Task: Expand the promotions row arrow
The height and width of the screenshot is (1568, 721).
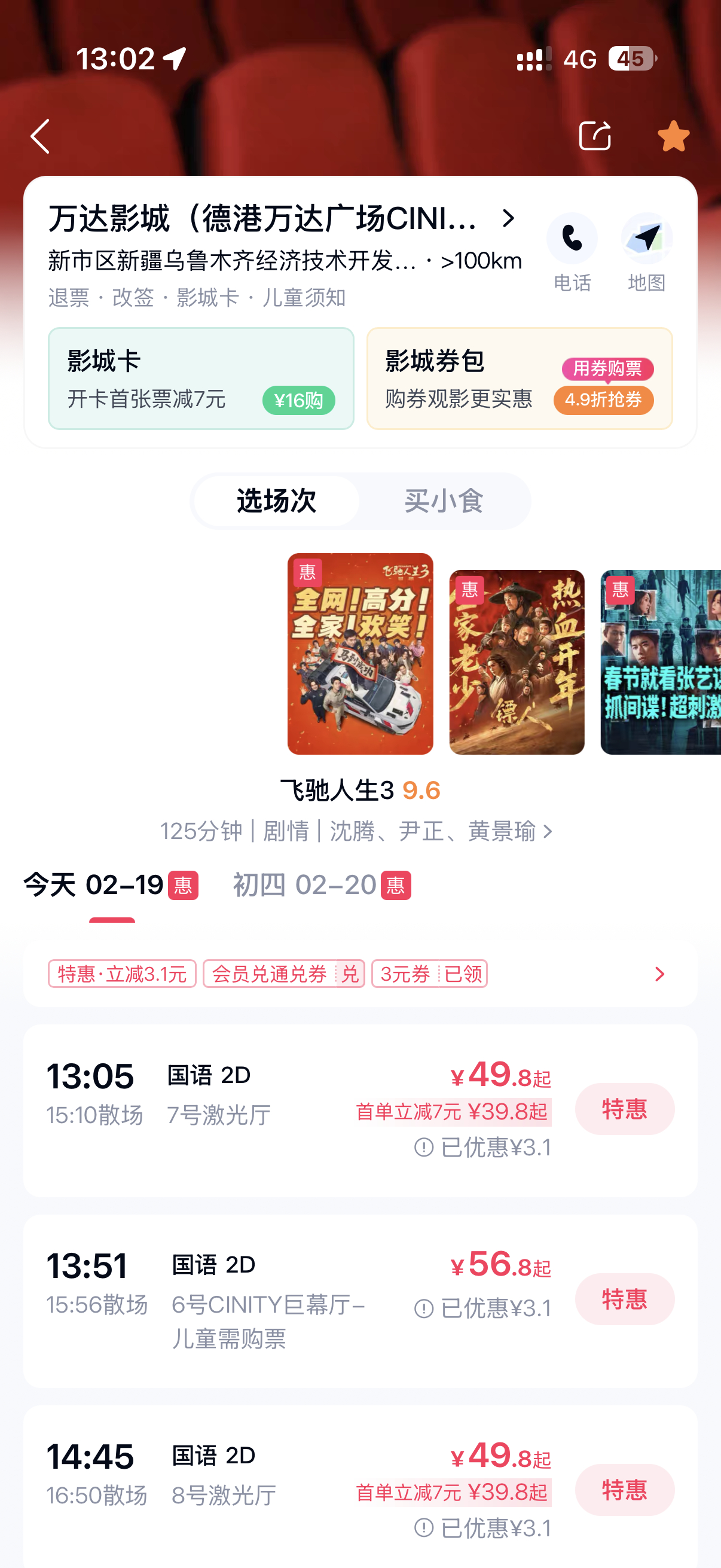Action: tap(659, 973)
